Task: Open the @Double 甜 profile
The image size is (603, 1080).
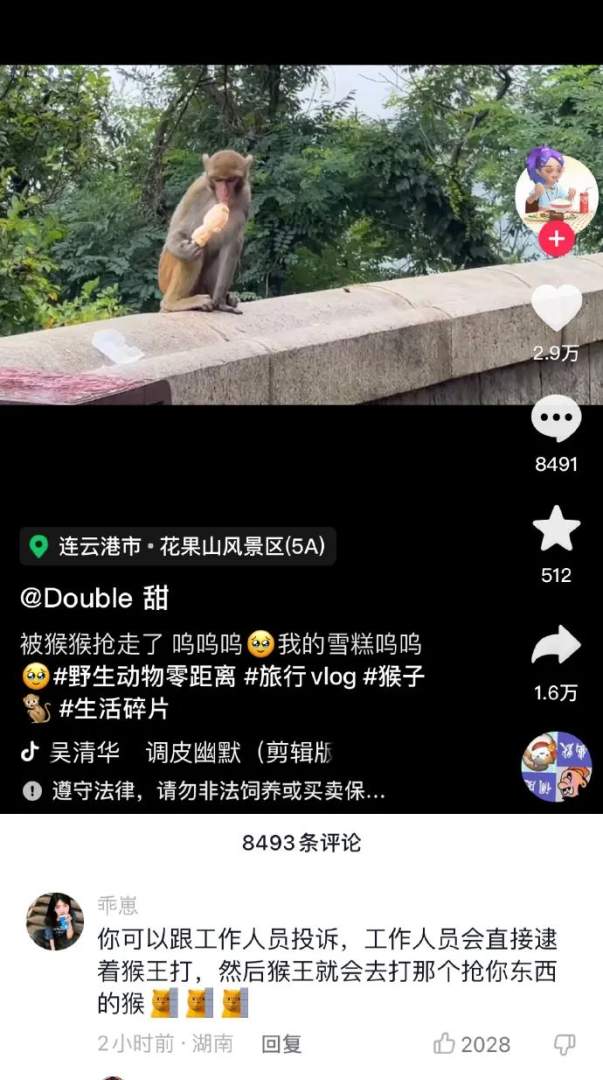Action: (94, 598)
